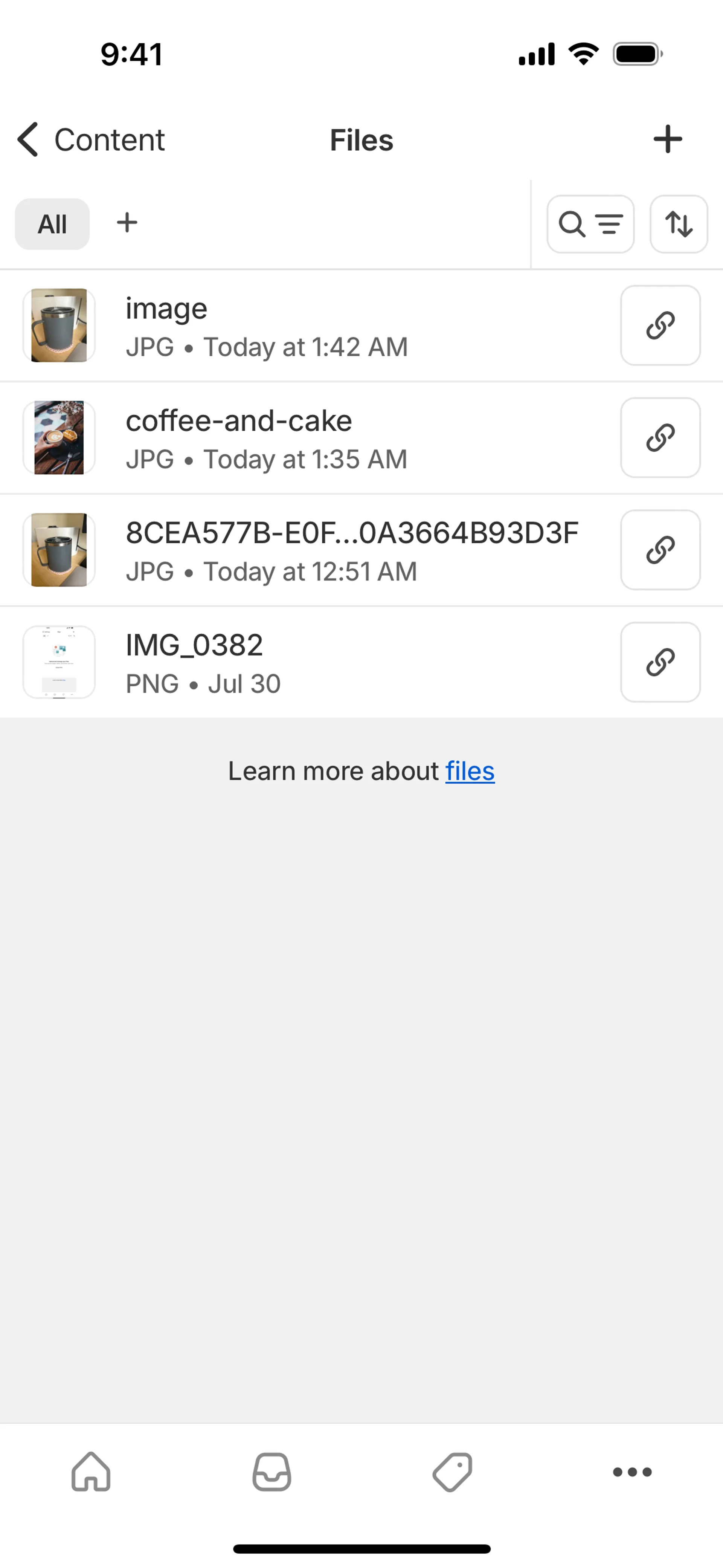The height and width of the screenshot is (1568, 723).
Task: Copy link for coffee-and-cake
Action: (660, 438)
